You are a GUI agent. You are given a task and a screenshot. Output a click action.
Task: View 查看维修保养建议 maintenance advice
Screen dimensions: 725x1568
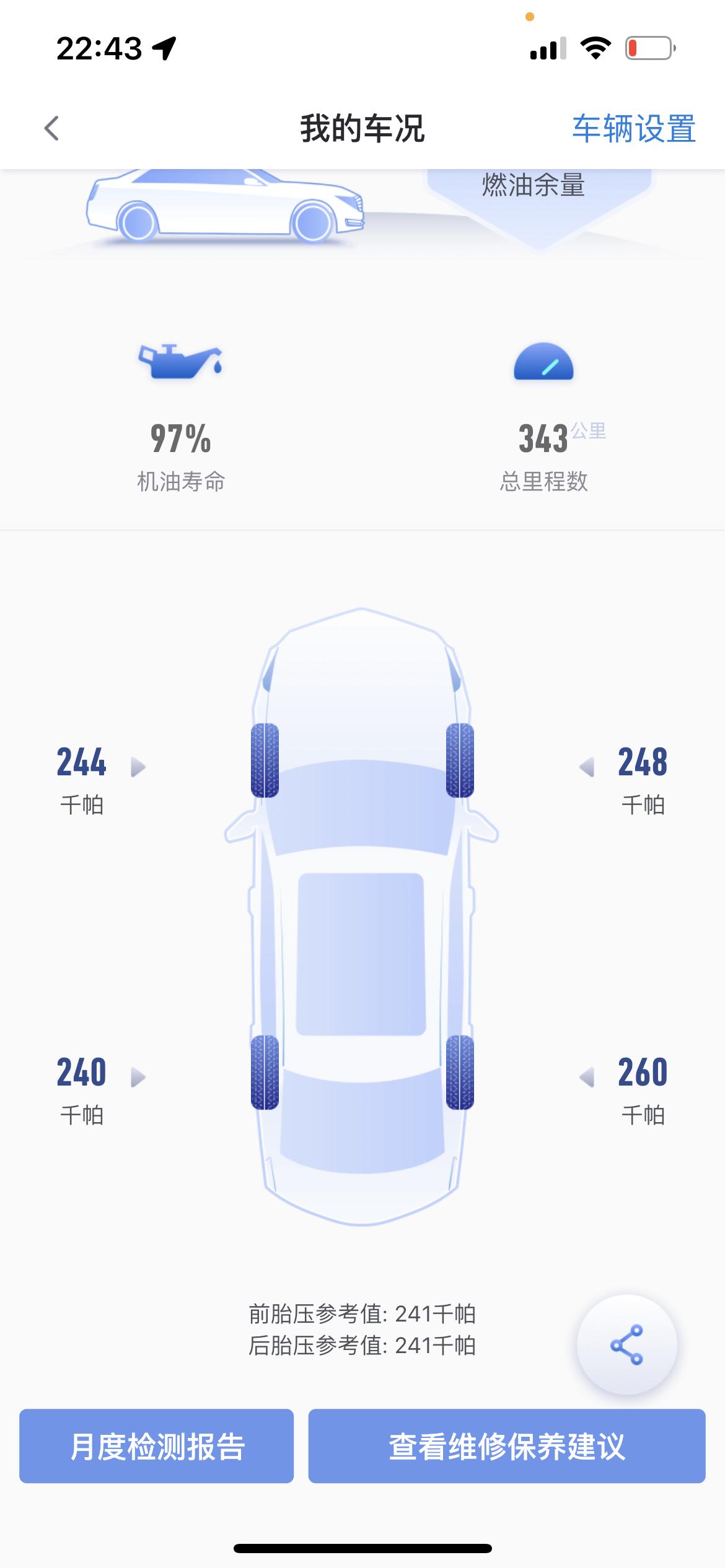(x=506, y=1446)
